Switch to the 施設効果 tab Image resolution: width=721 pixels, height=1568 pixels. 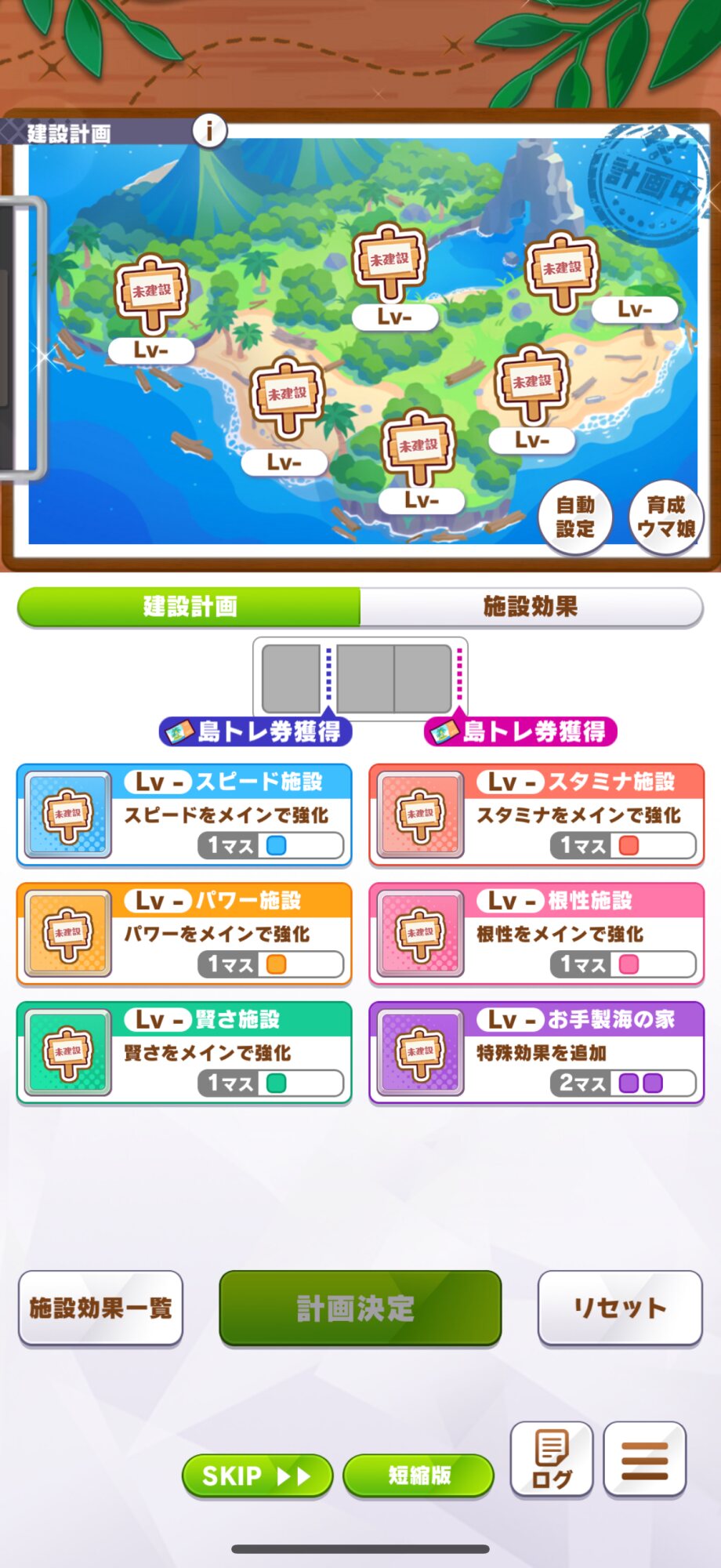[x=531, y=607]
